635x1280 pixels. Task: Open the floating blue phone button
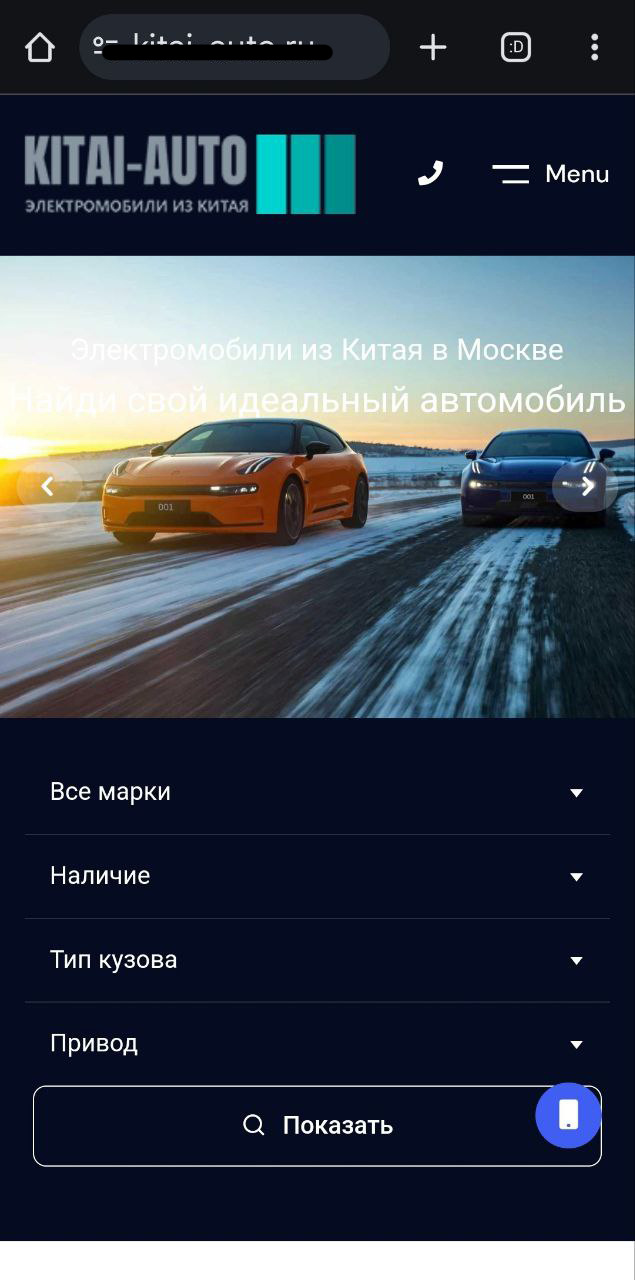click(x=568, y=1115)
